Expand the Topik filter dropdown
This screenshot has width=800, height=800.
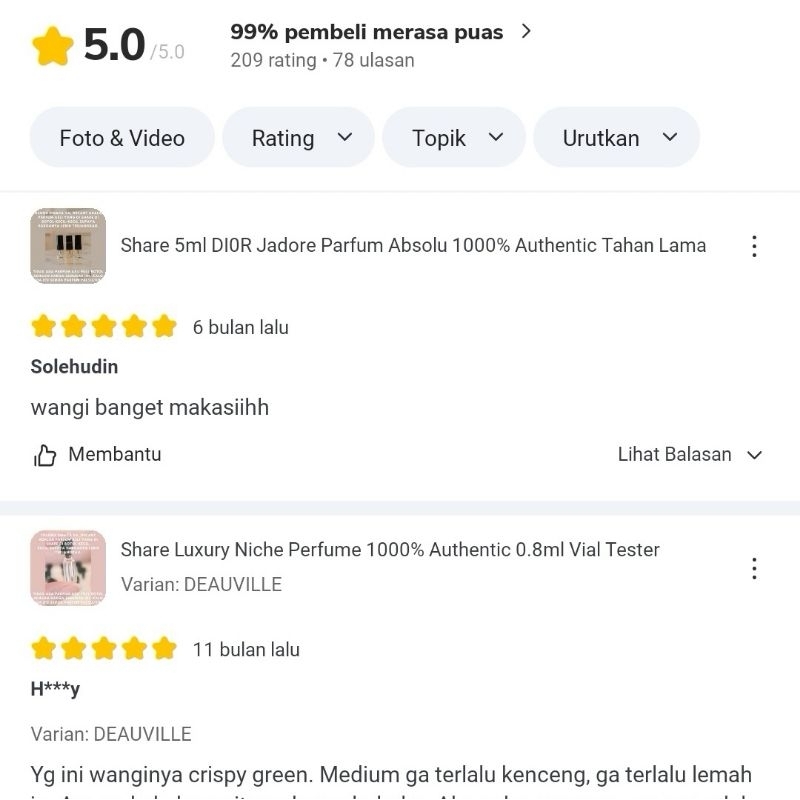pos(456,138)
